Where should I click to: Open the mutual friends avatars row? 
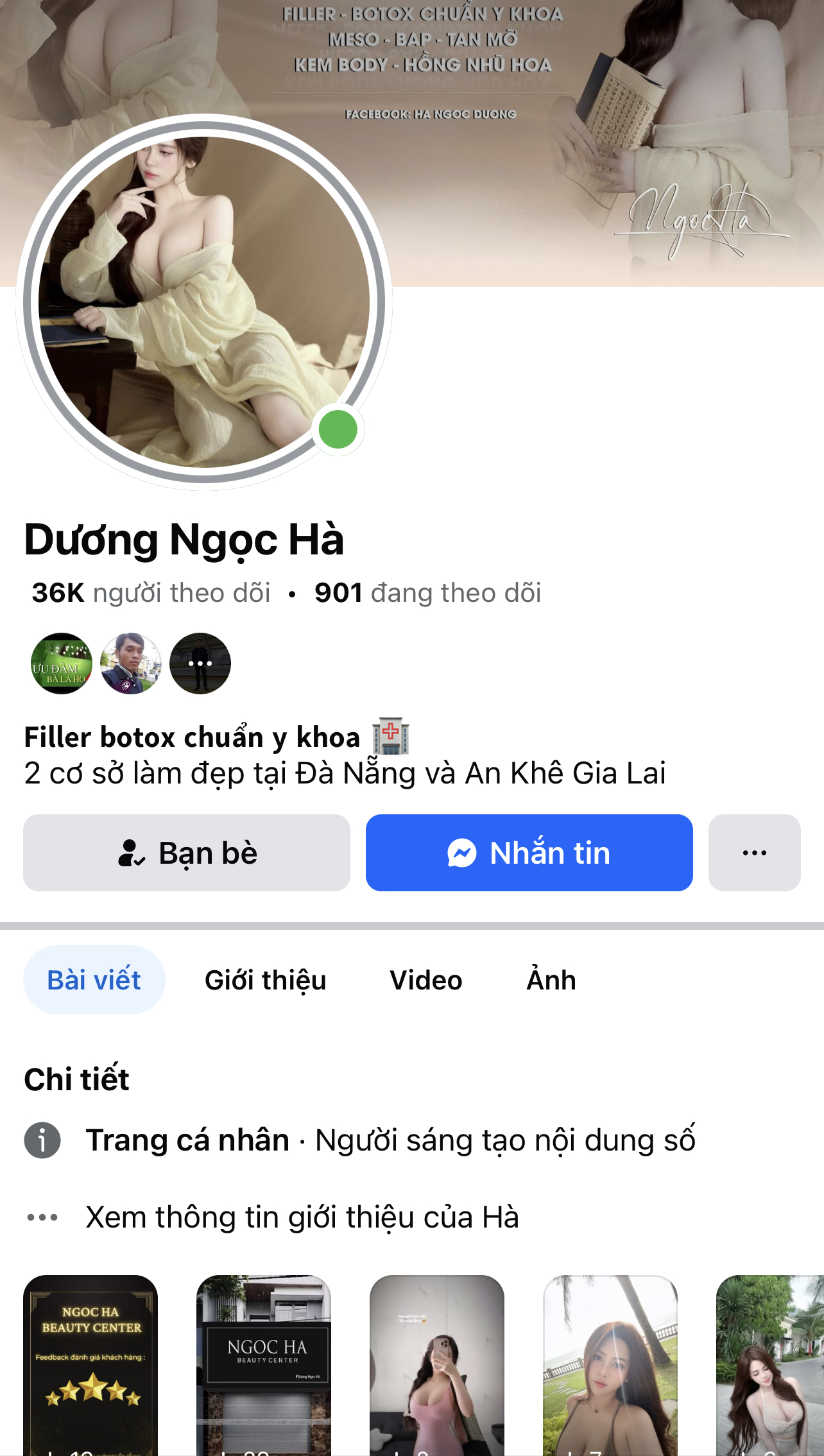pyautogui.click(x=131, y=664)
